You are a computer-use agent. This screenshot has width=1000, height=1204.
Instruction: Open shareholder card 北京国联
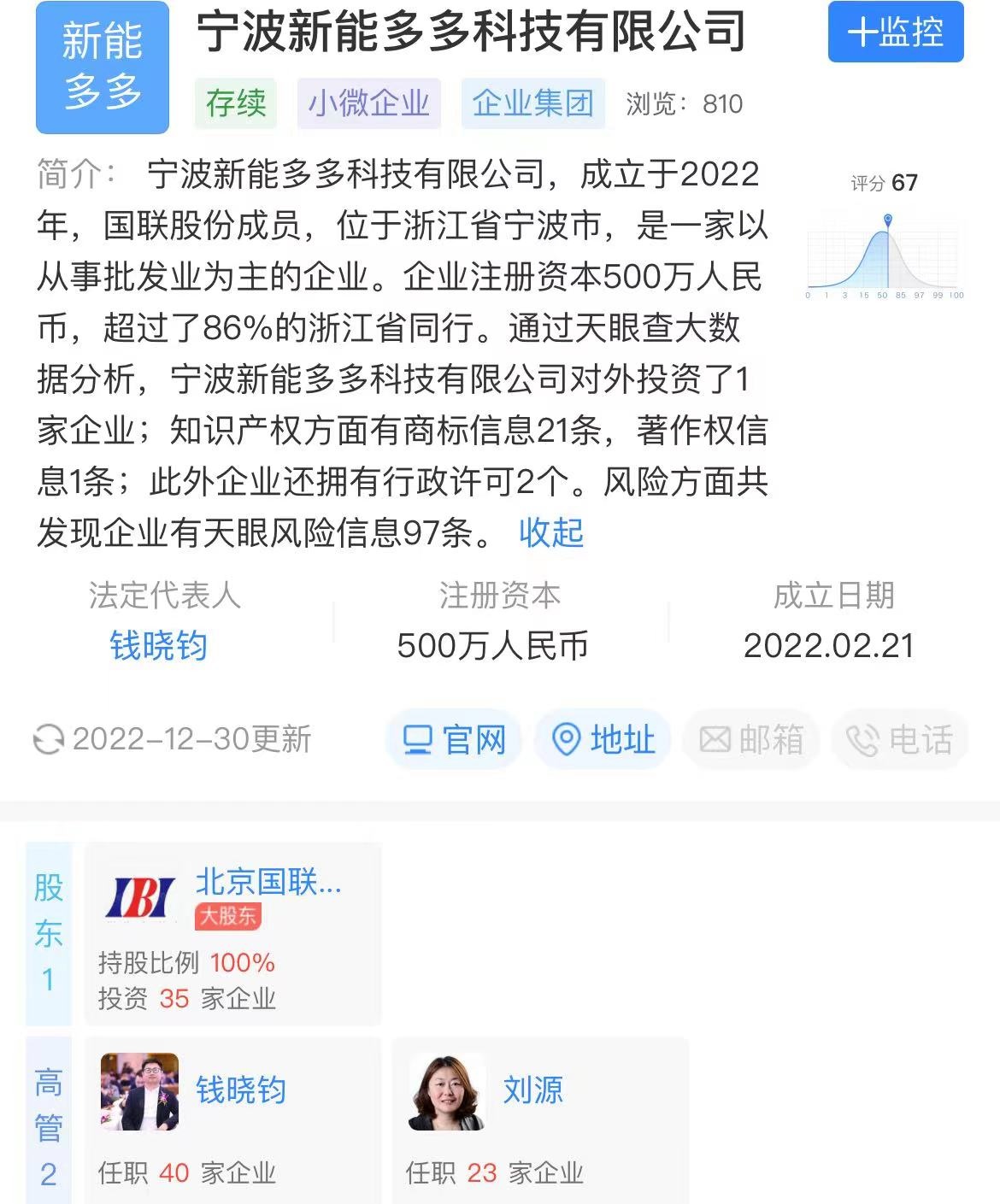click(232, 934)
